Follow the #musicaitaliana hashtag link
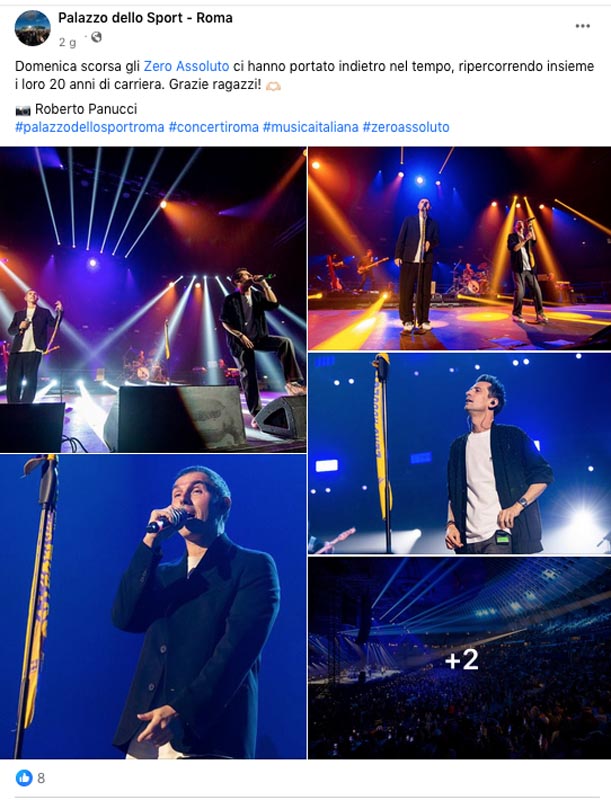This screenshot has width=611, height=800. tap(311, 127)
